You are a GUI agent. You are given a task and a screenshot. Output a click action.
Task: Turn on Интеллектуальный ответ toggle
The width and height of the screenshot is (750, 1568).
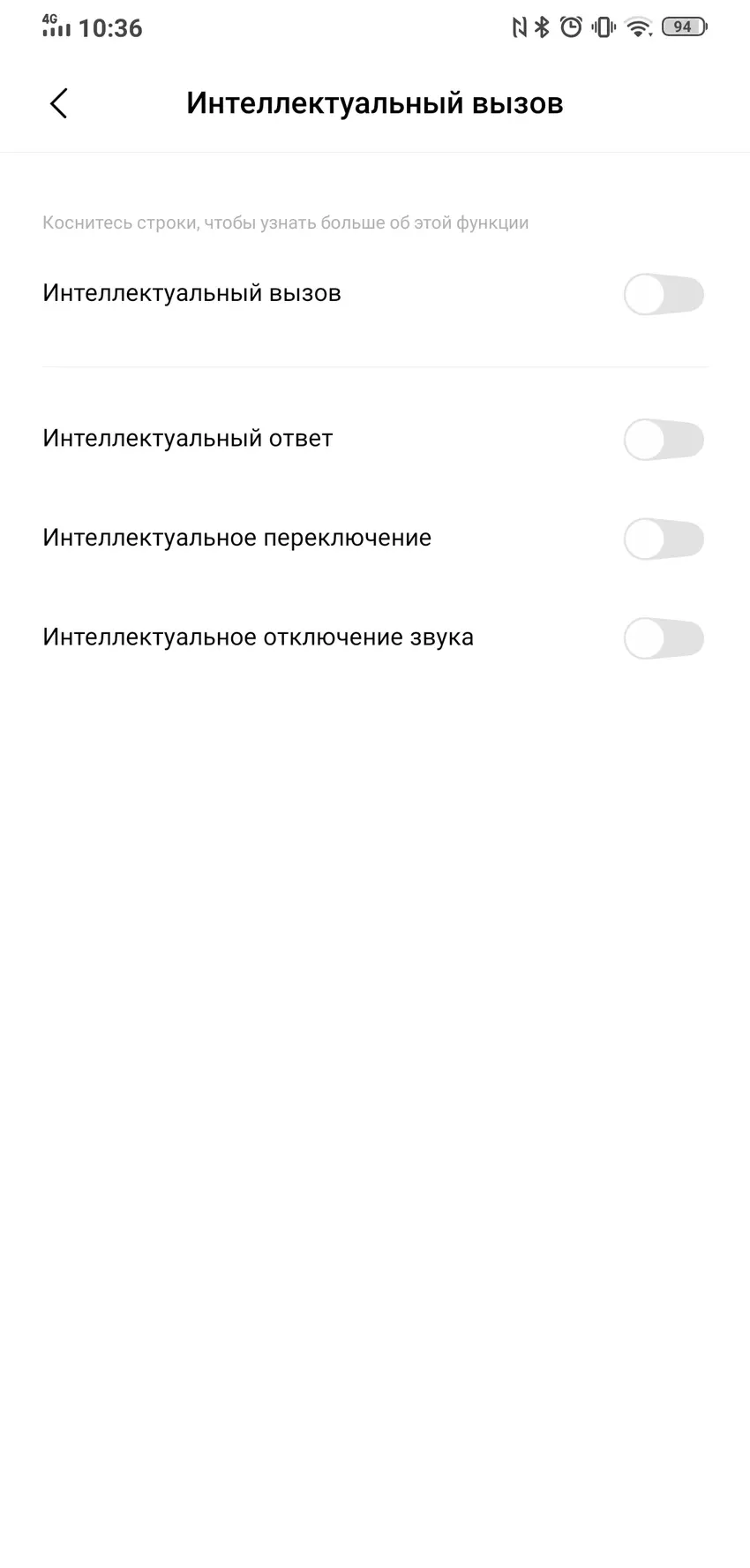[x=664, y=440]
